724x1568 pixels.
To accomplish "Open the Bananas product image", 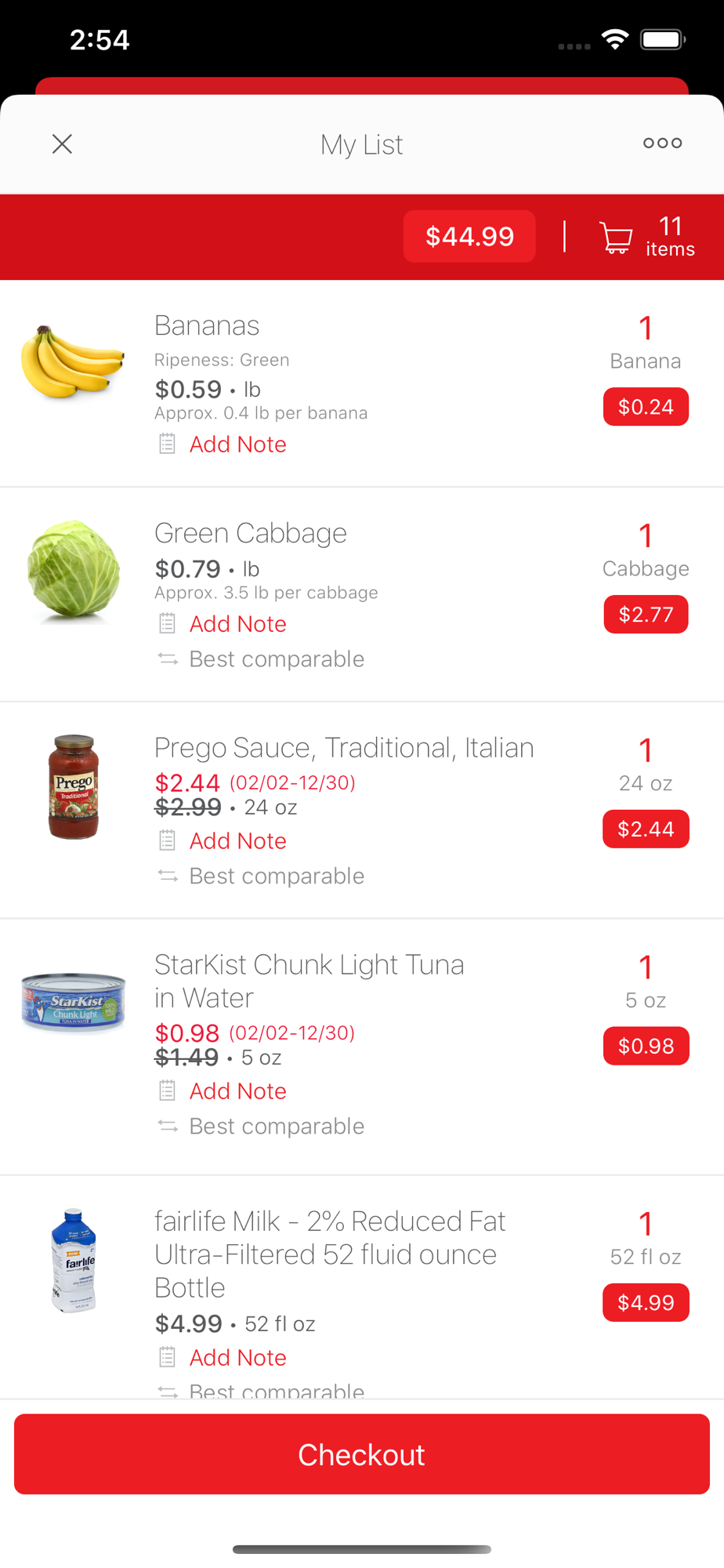I will 73,363.
